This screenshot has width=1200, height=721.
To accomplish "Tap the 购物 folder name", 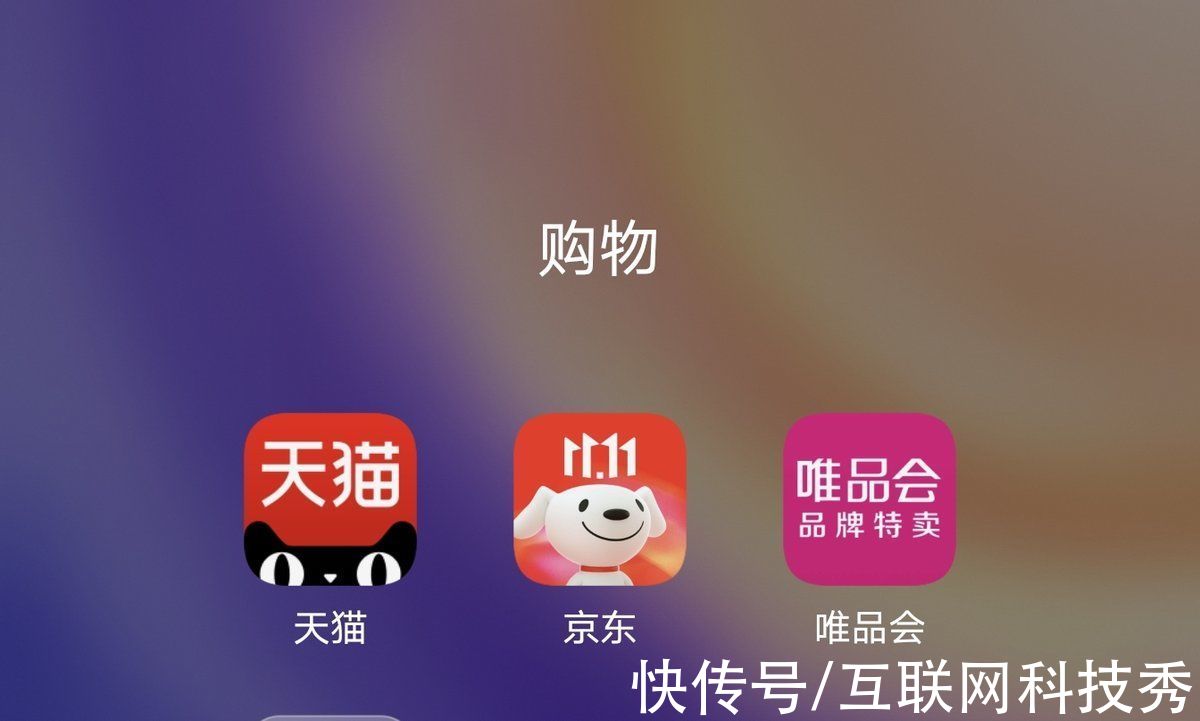I will click(598, 249).
